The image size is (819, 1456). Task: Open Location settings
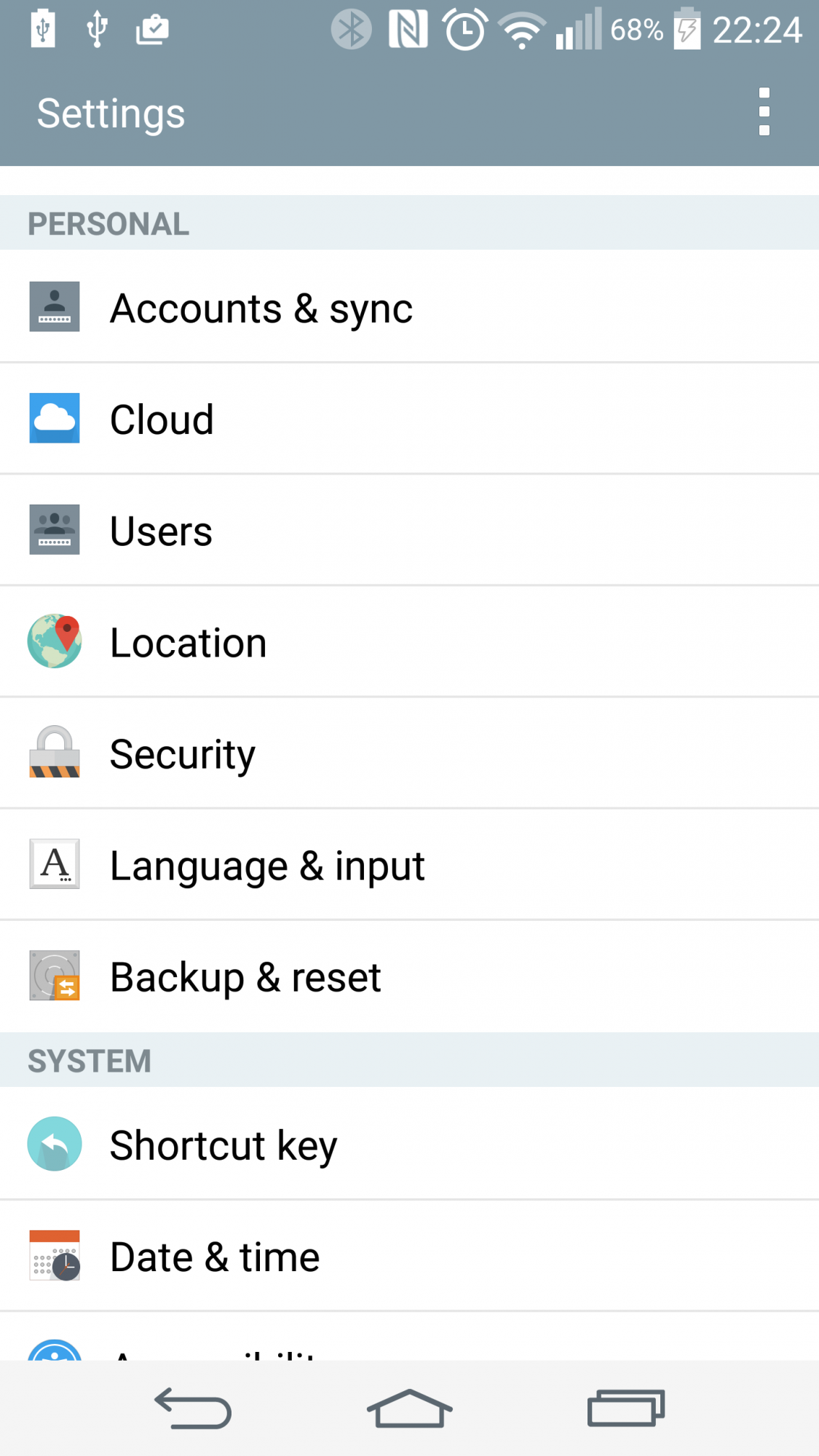click(409, 641)
